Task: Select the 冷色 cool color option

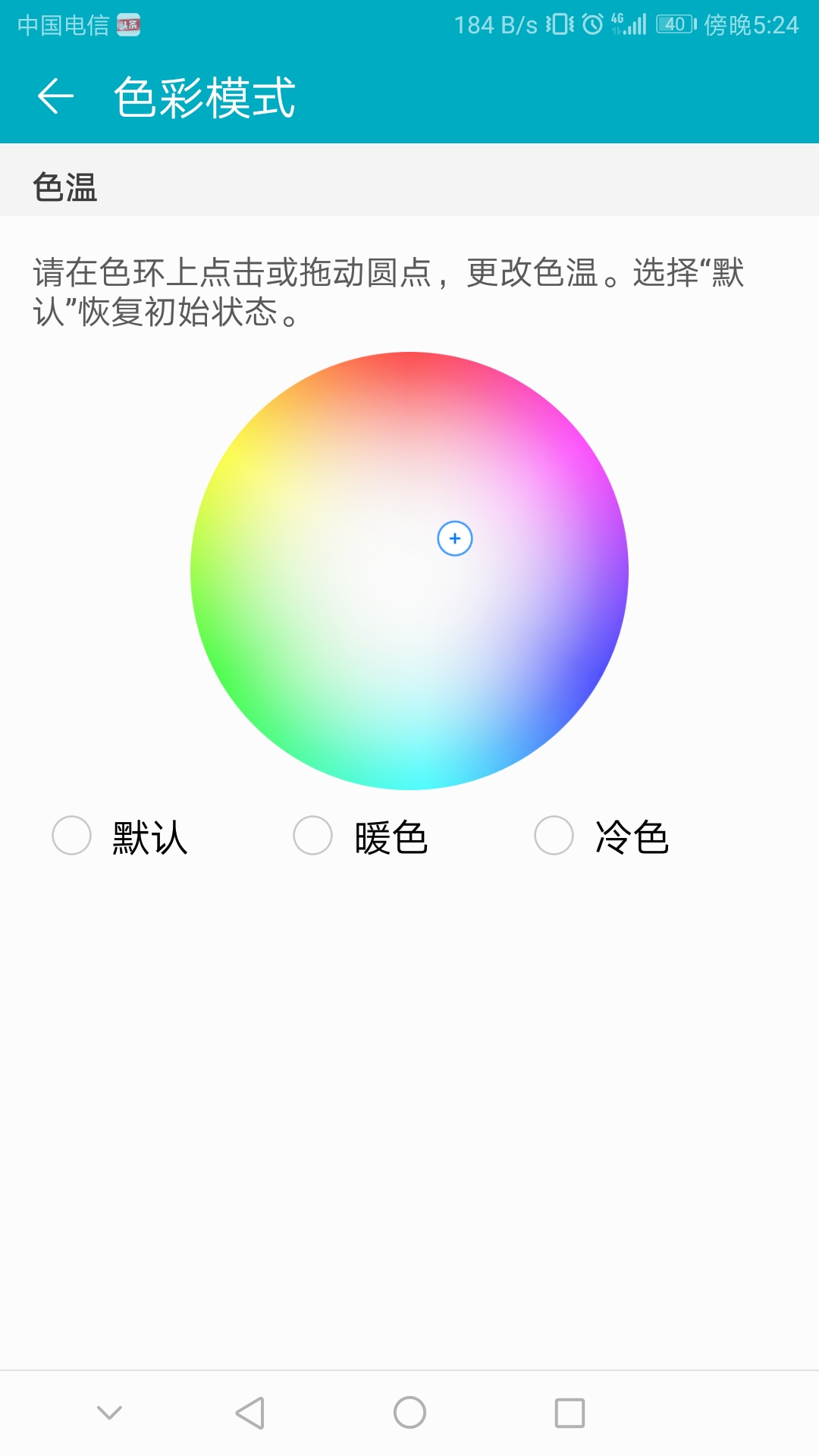Action: (x=554, y=836)
